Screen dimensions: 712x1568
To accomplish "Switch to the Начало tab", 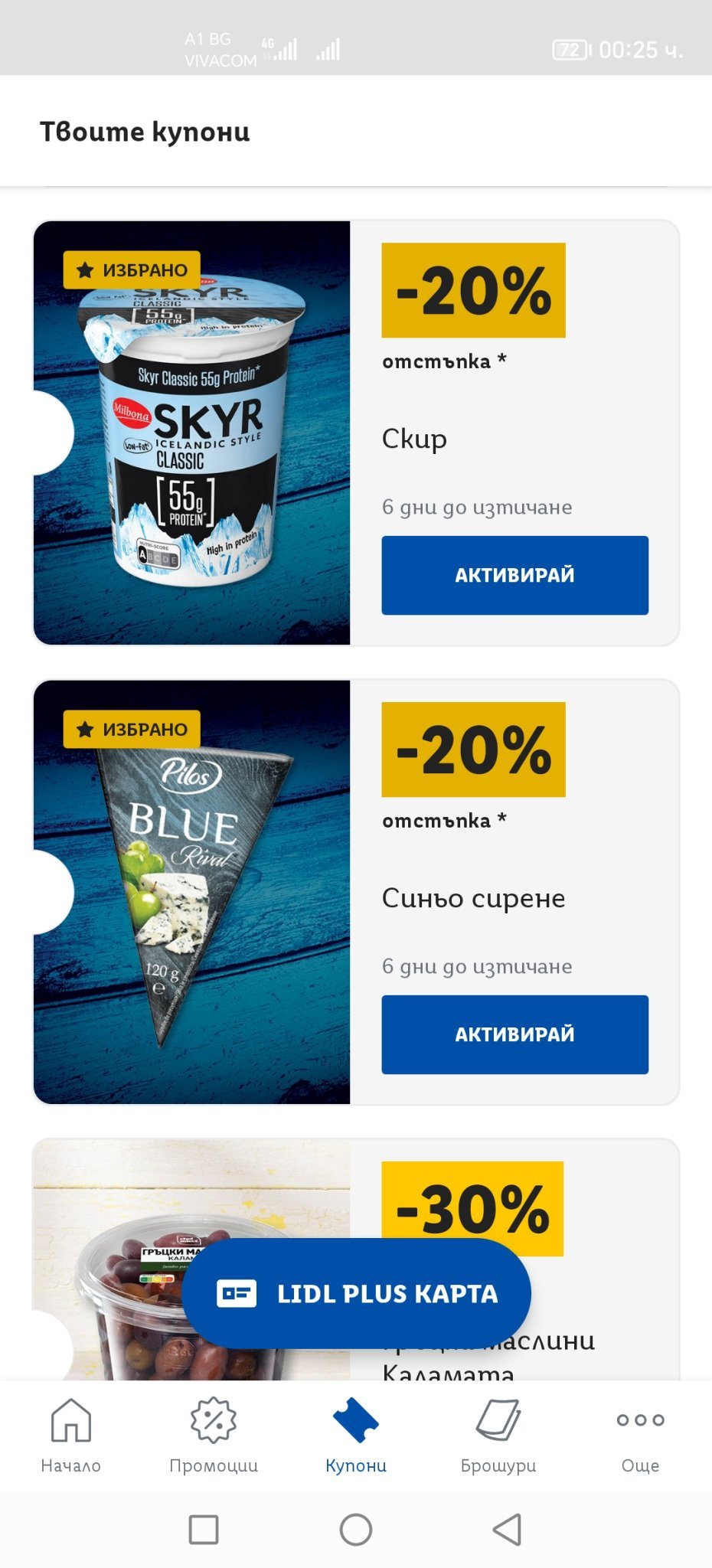I will click(x=70, y=1434).
